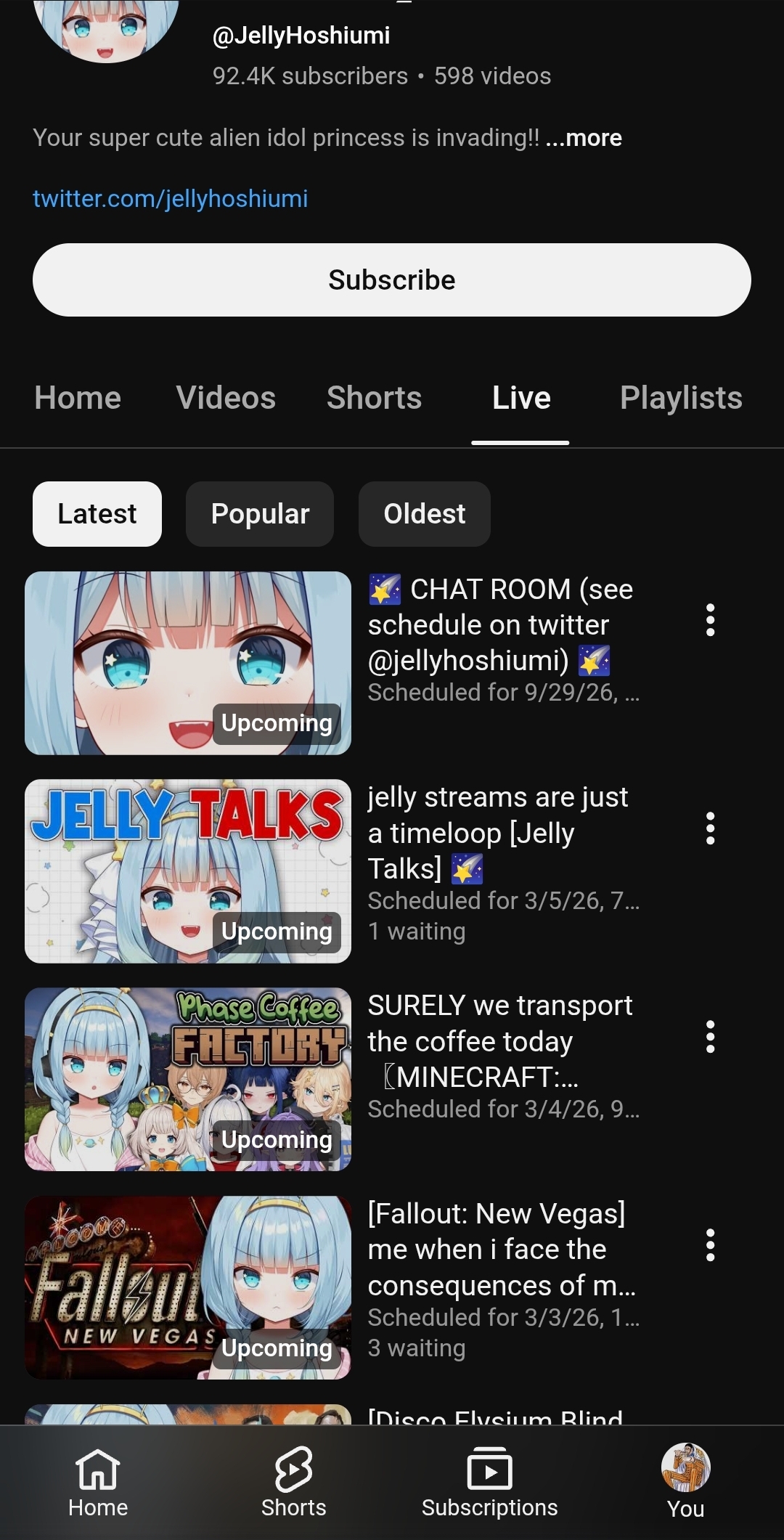Open more options for Minecraft coffee stream

(x=711, y=1037)
